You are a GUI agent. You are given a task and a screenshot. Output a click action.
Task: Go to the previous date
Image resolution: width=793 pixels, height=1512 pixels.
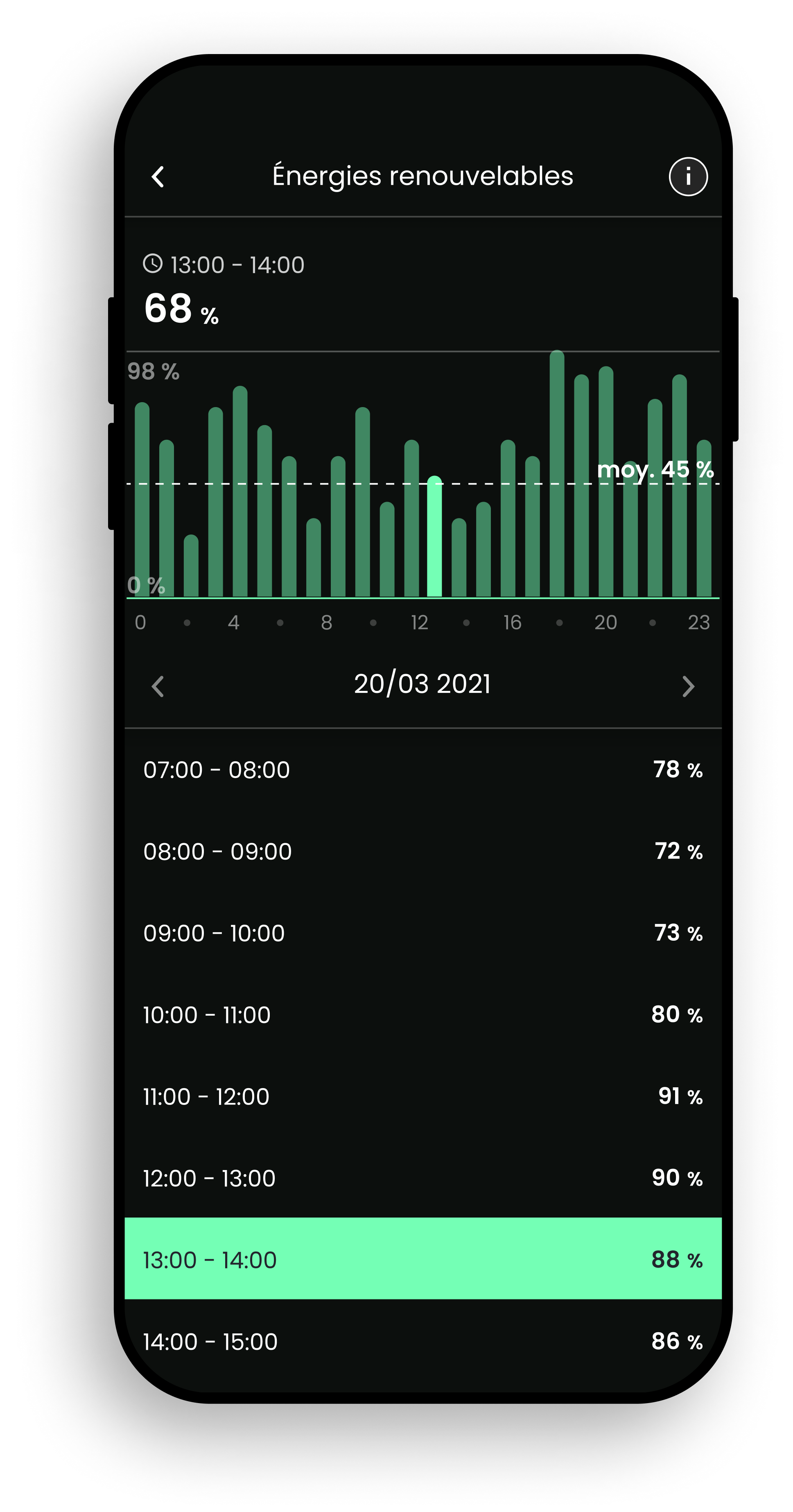click(x=157, y=686)
